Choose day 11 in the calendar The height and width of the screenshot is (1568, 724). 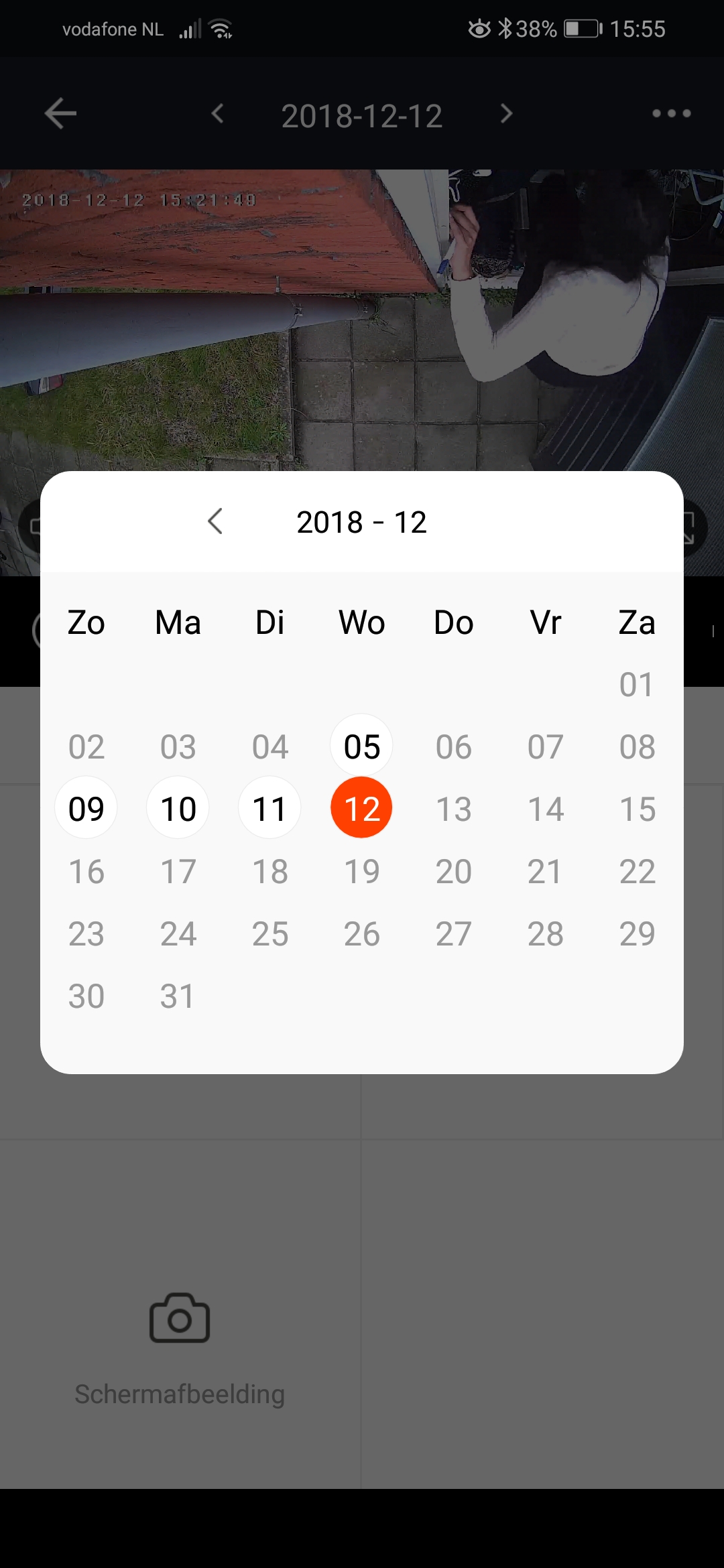pos(269,808)
